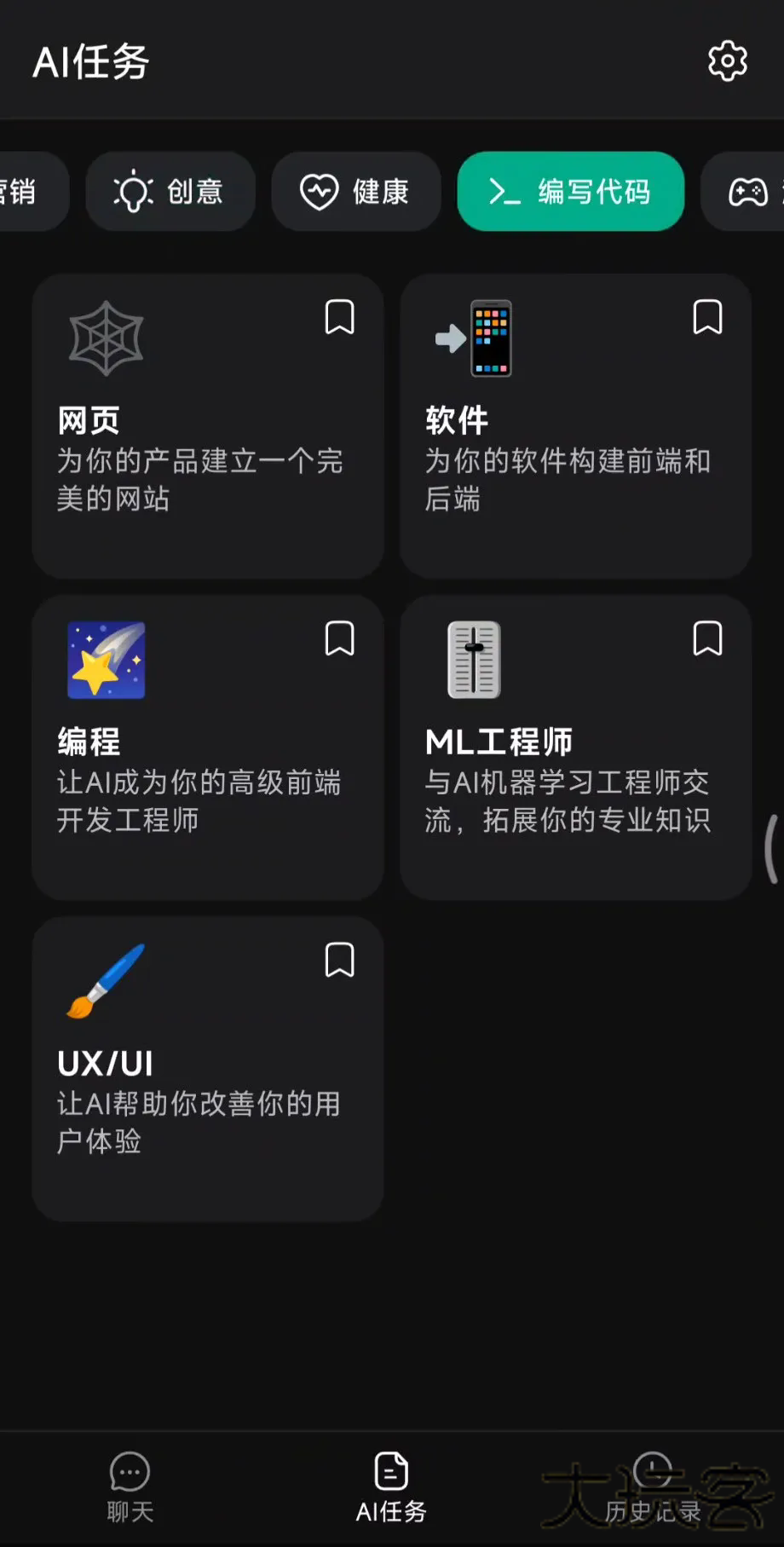Bookmark the ML工程师 task
This screenshot has height=1547, width=784.
(x=707, y=638)
